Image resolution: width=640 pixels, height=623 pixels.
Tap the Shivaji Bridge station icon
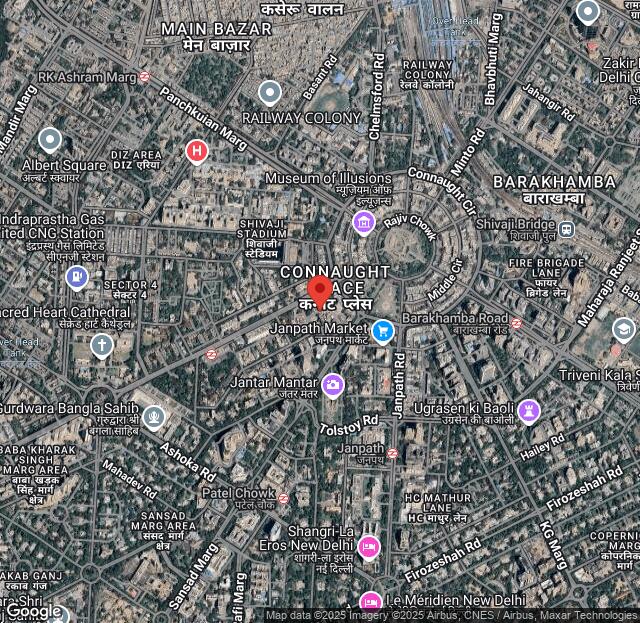(567, 229)
